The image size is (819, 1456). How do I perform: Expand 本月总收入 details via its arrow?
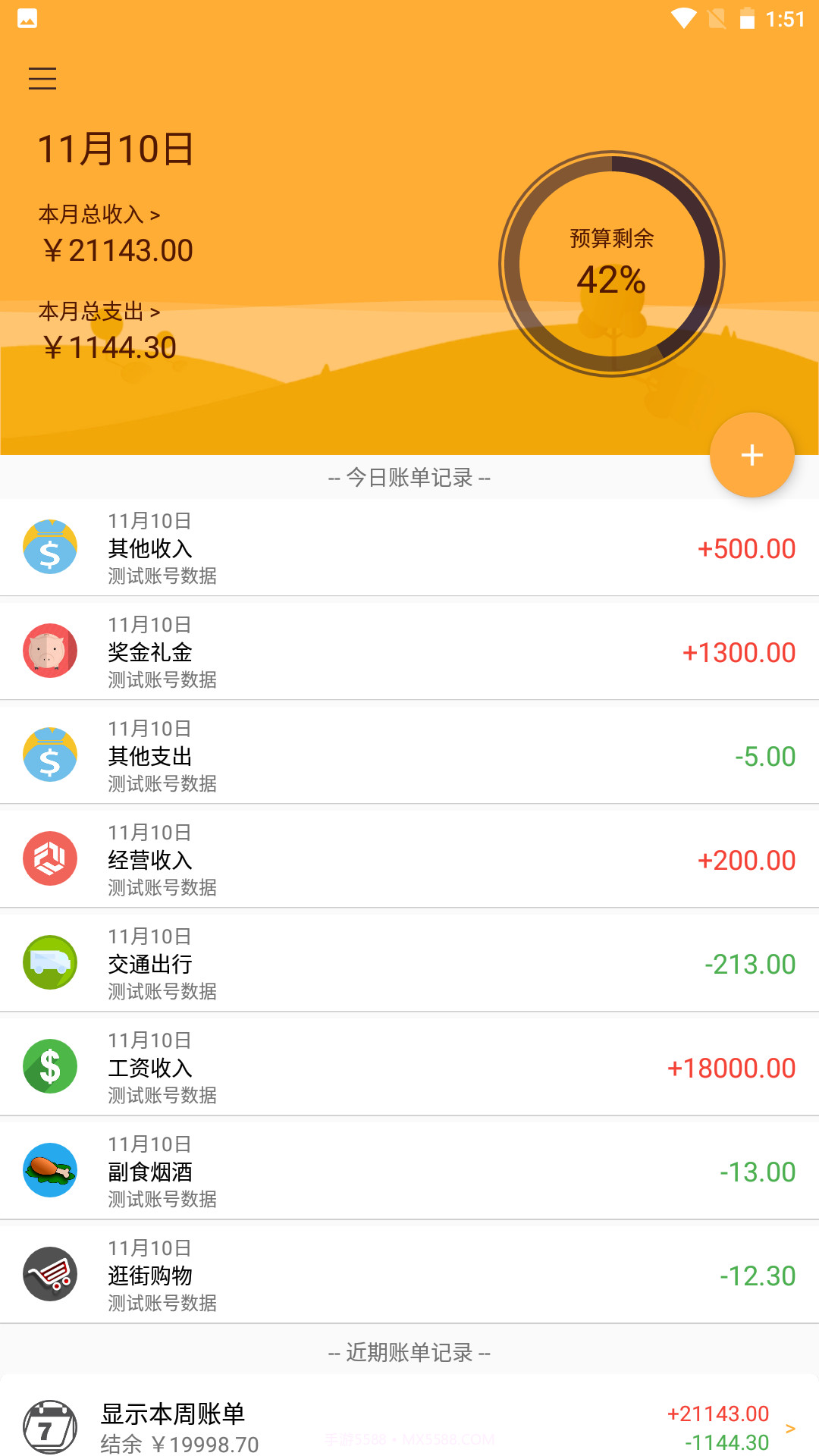coord(155,215)
